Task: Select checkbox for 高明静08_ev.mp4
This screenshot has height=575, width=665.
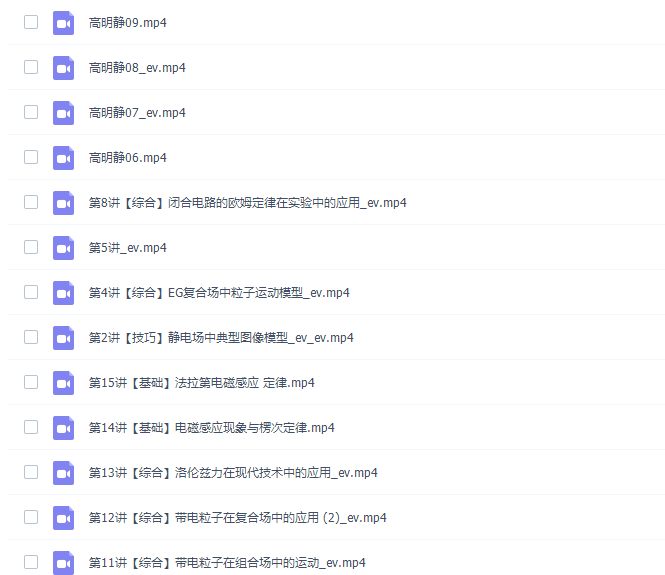Action: [31, 67]
